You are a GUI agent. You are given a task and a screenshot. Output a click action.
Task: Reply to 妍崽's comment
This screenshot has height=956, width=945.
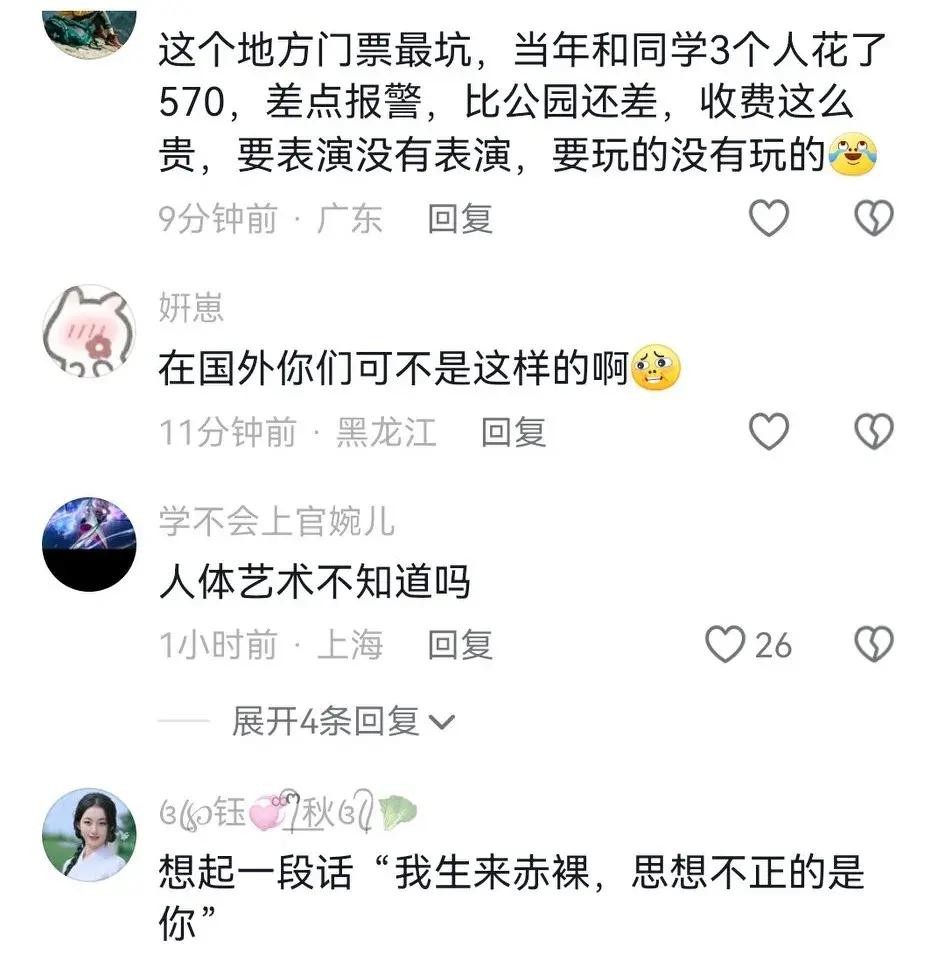pyautogui.click(x=513, y=433)
